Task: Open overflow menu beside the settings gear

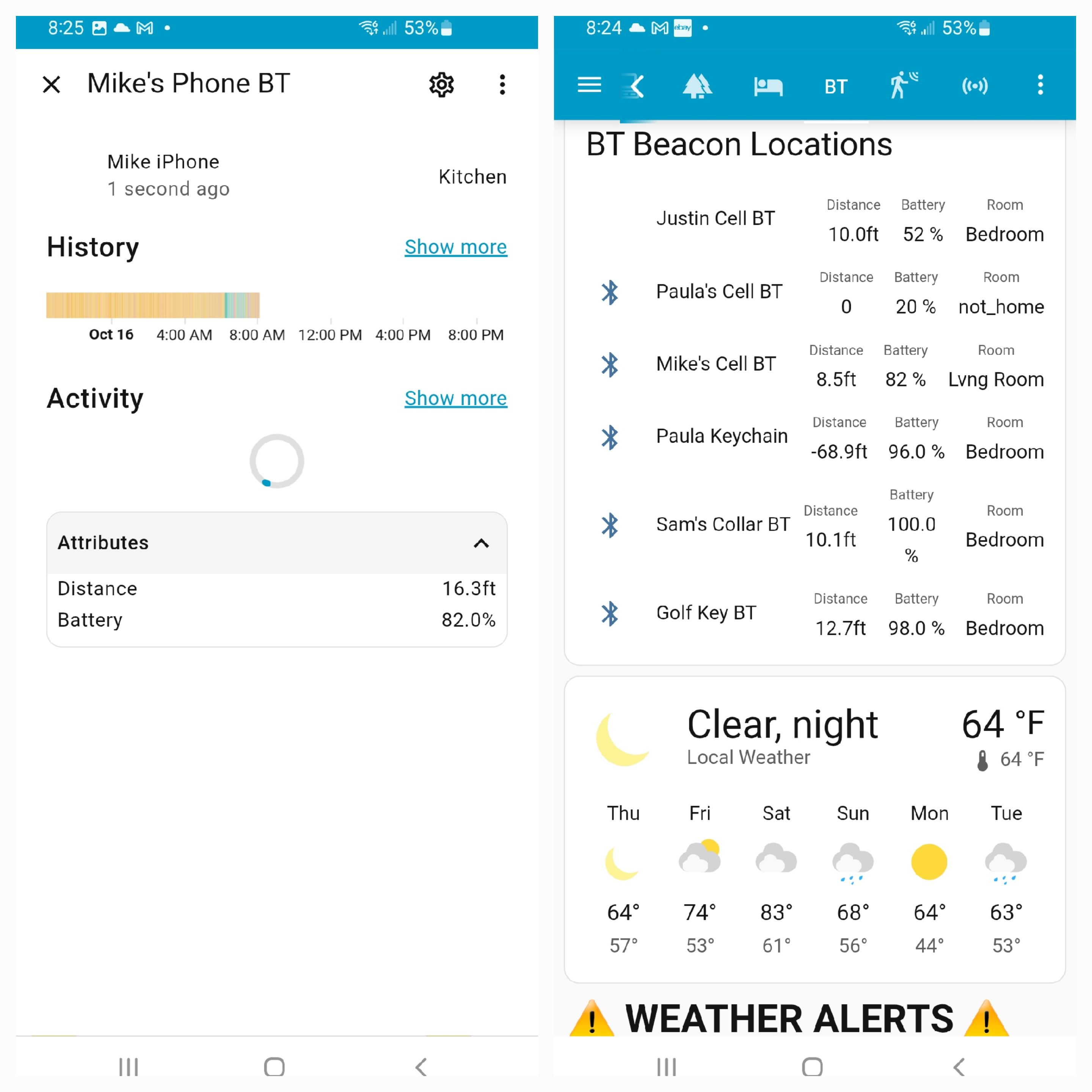Action: 502,85
